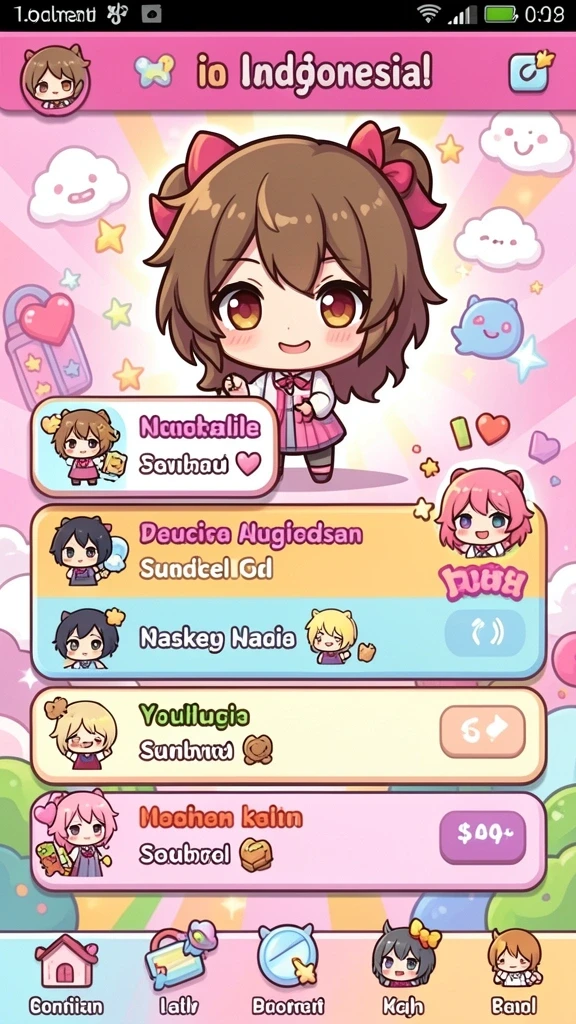Image resolution: width=576 pixels, height=1024 pixels.
Task: Tap the orange button on Youllugia row
Action: 483,732
